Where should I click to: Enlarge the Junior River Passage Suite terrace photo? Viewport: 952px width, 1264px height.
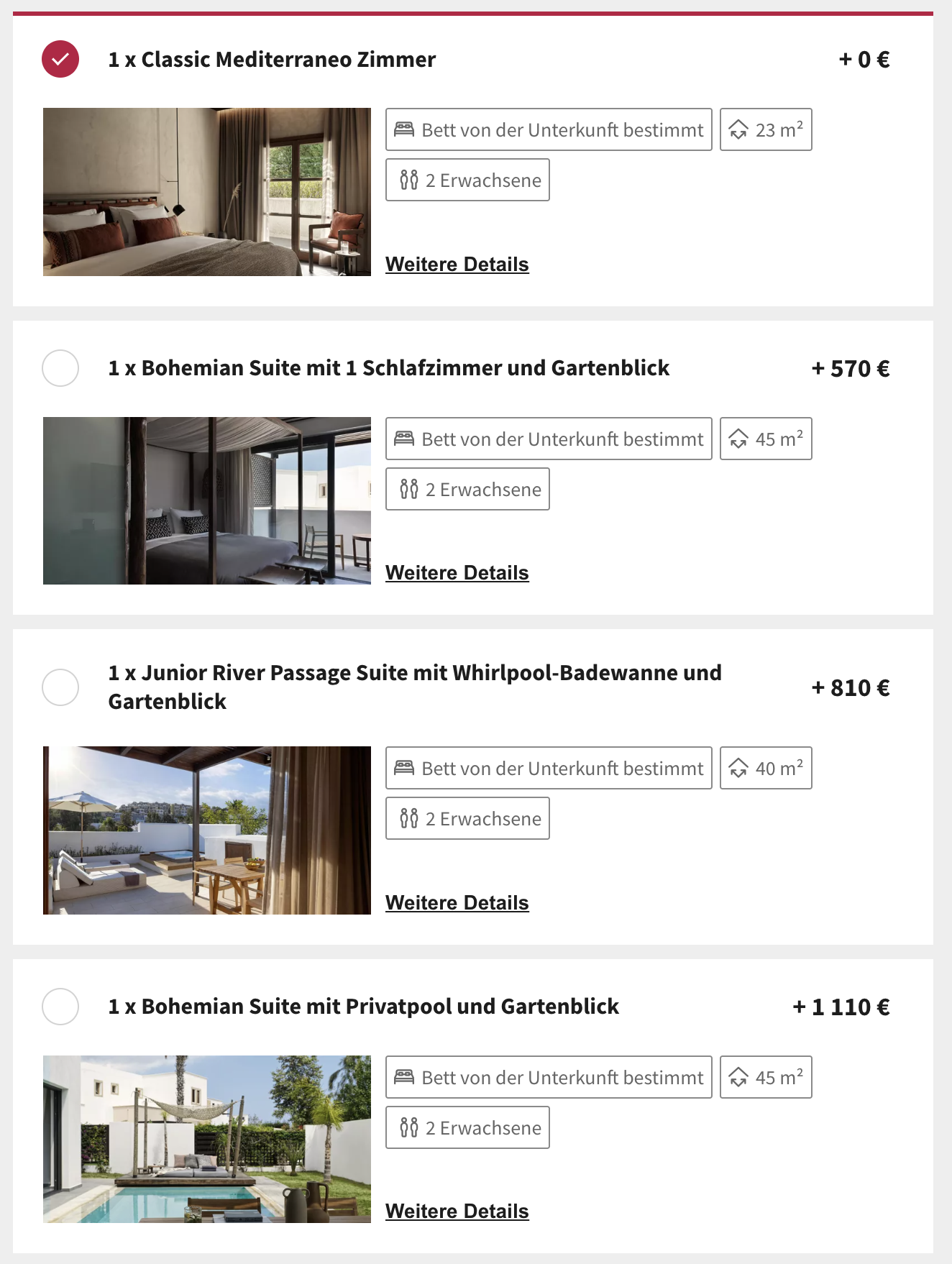pyautogui.click(x=207, y=830)
